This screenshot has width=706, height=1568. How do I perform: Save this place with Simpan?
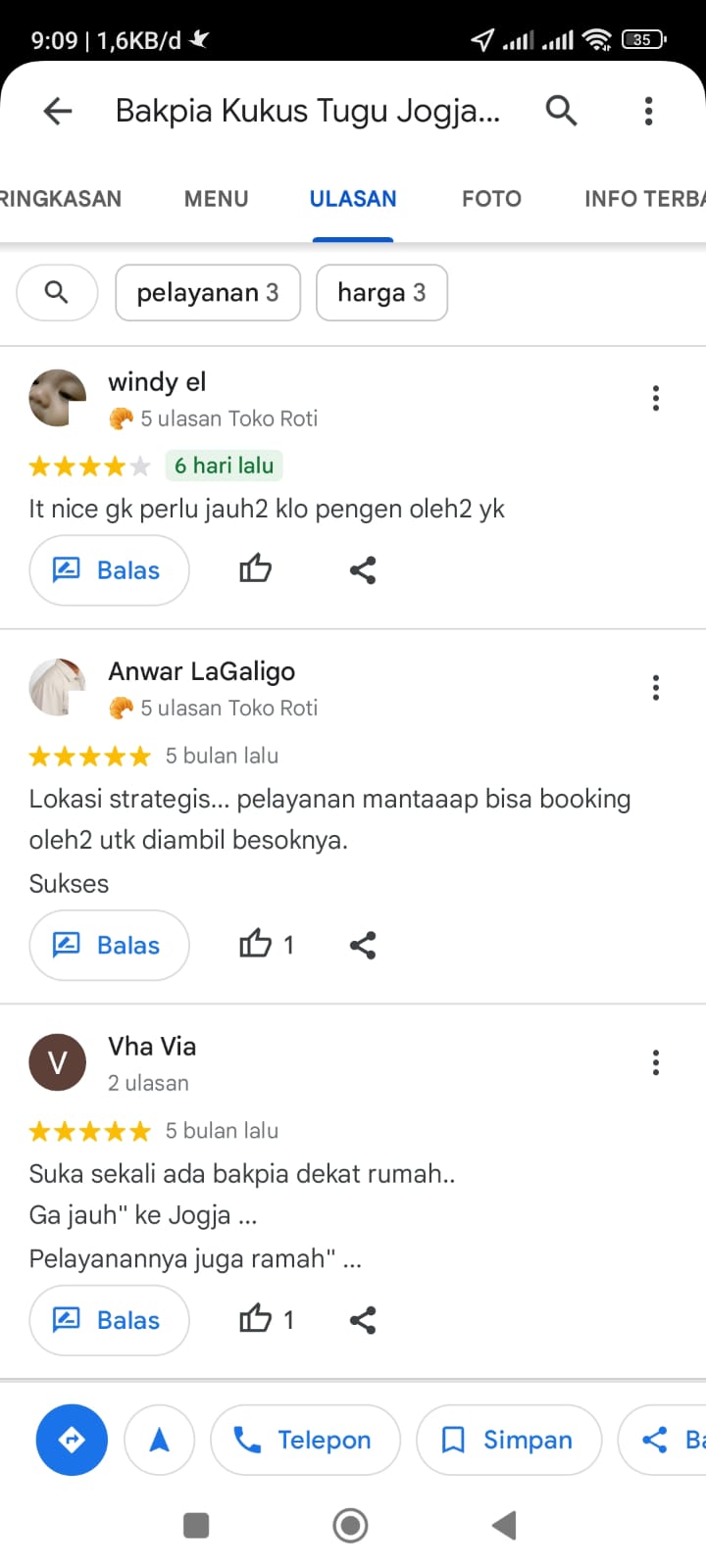coord(508,1440)
